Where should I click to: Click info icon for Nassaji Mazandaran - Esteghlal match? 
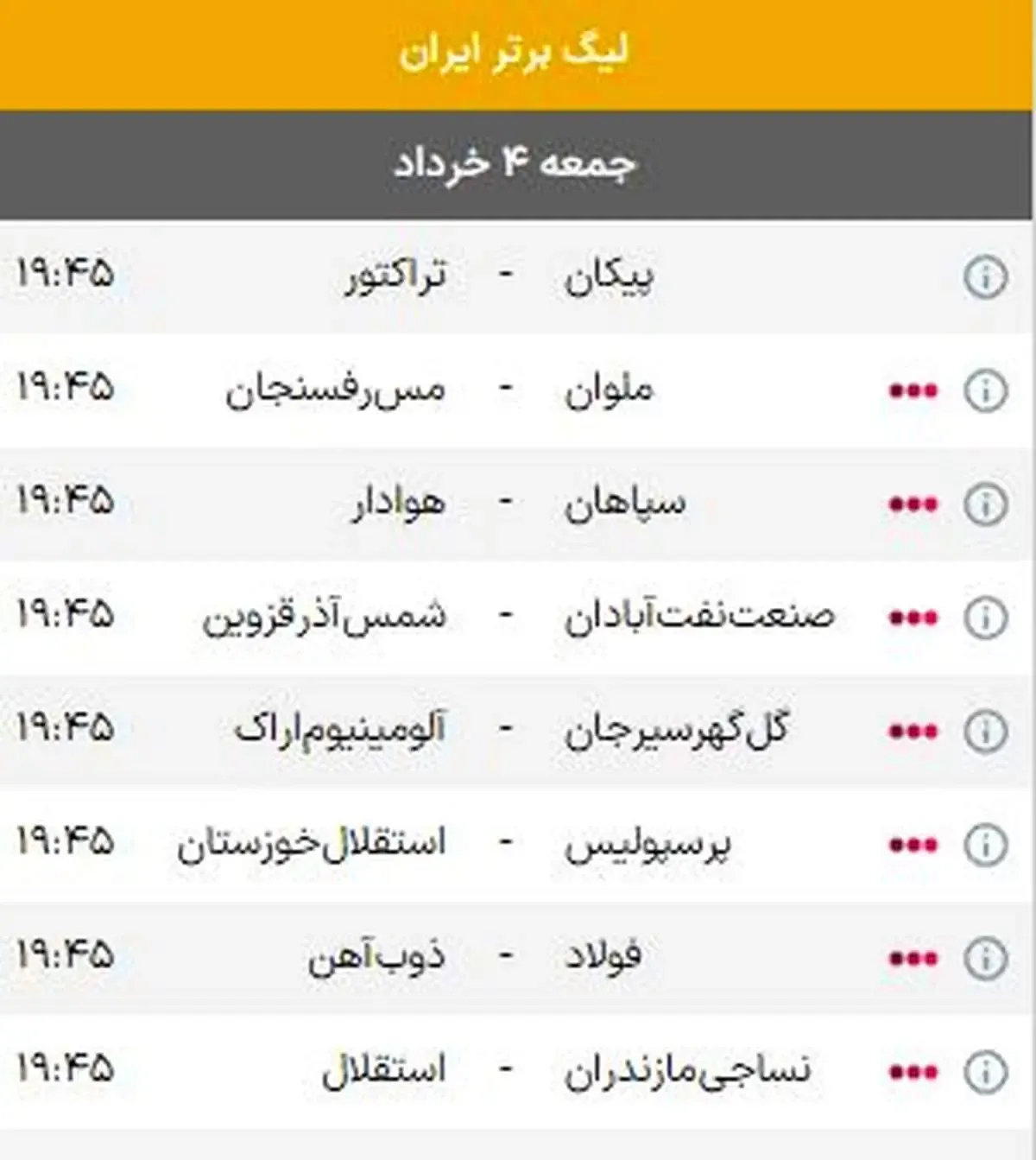984,1069
